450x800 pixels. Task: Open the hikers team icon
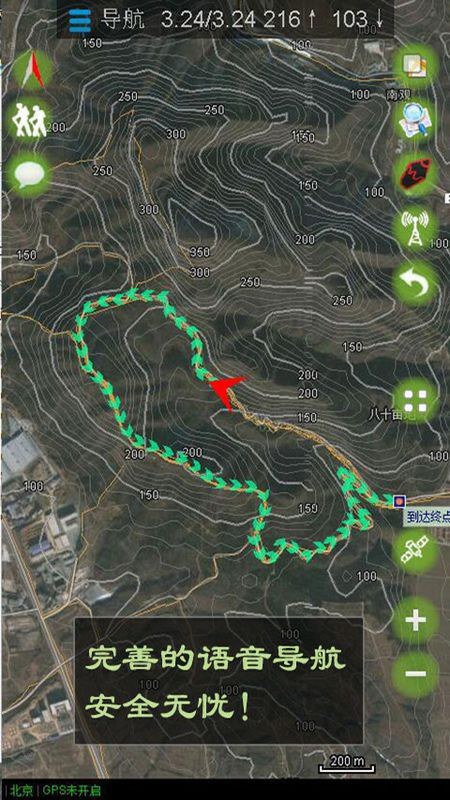[x=32, y=121]
